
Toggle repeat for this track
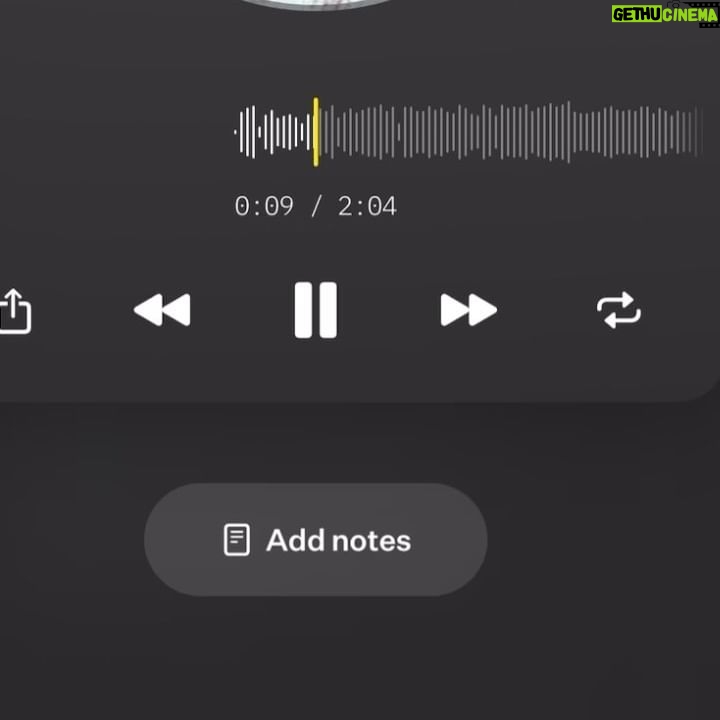619,310
